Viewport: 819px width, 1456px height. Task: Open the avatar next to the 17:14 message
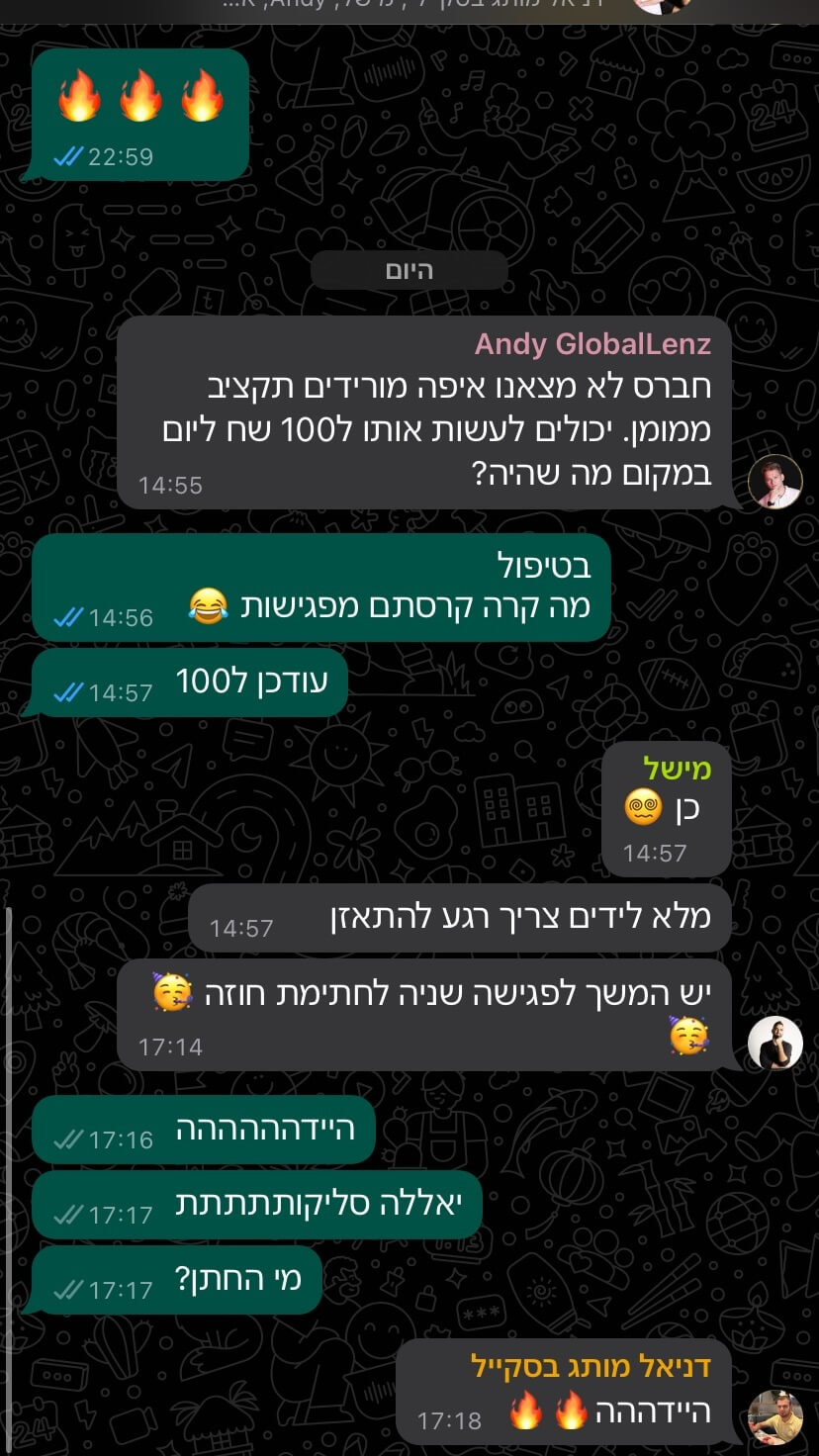coord(774,1043)
